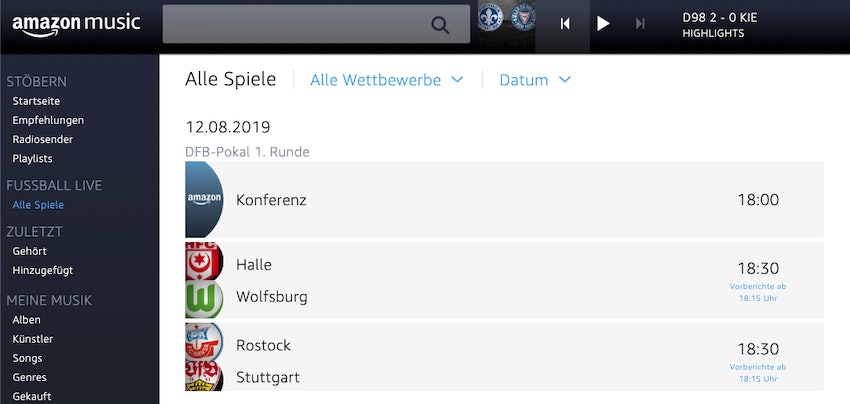Image resolution: width=850 pixels, height=404 pixels.
Task: Open Genres in Meine Musik
Action: tap(29, 377)
